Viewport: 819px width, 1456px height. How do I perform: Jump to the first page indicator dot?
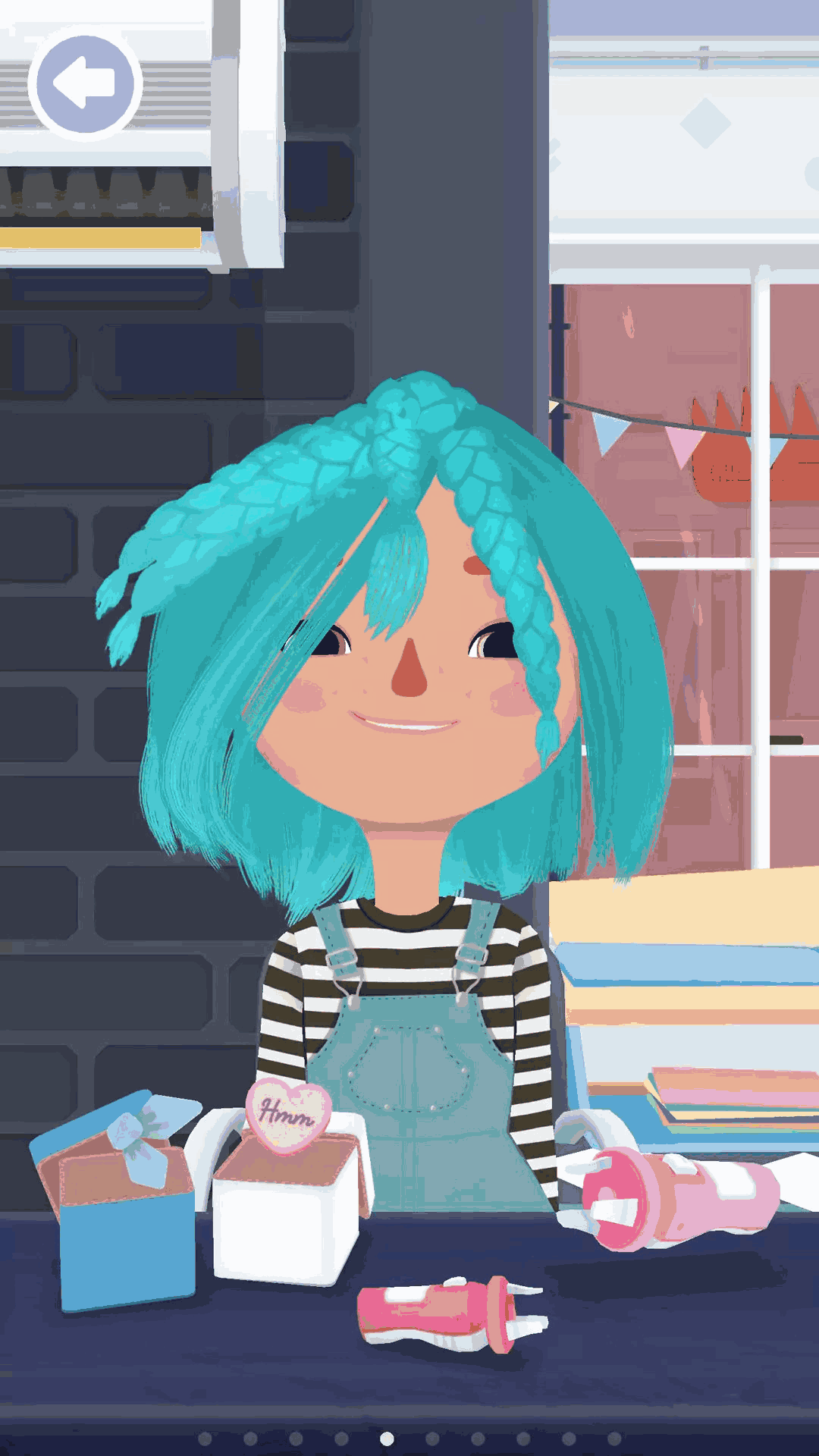pos(205,1439)
